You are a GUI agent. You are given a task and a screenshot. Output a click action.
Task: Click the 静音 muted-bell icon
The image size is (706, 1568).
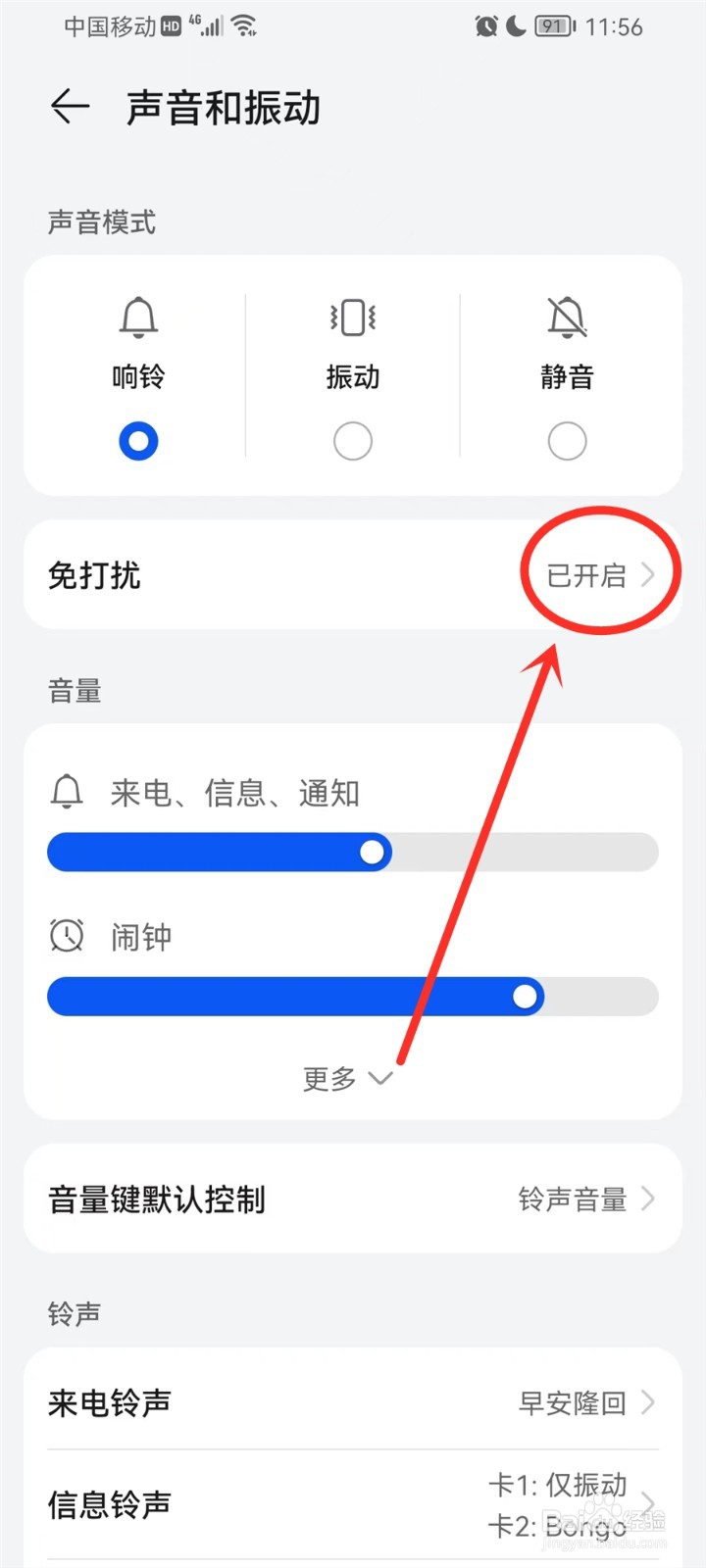point(567,317)
